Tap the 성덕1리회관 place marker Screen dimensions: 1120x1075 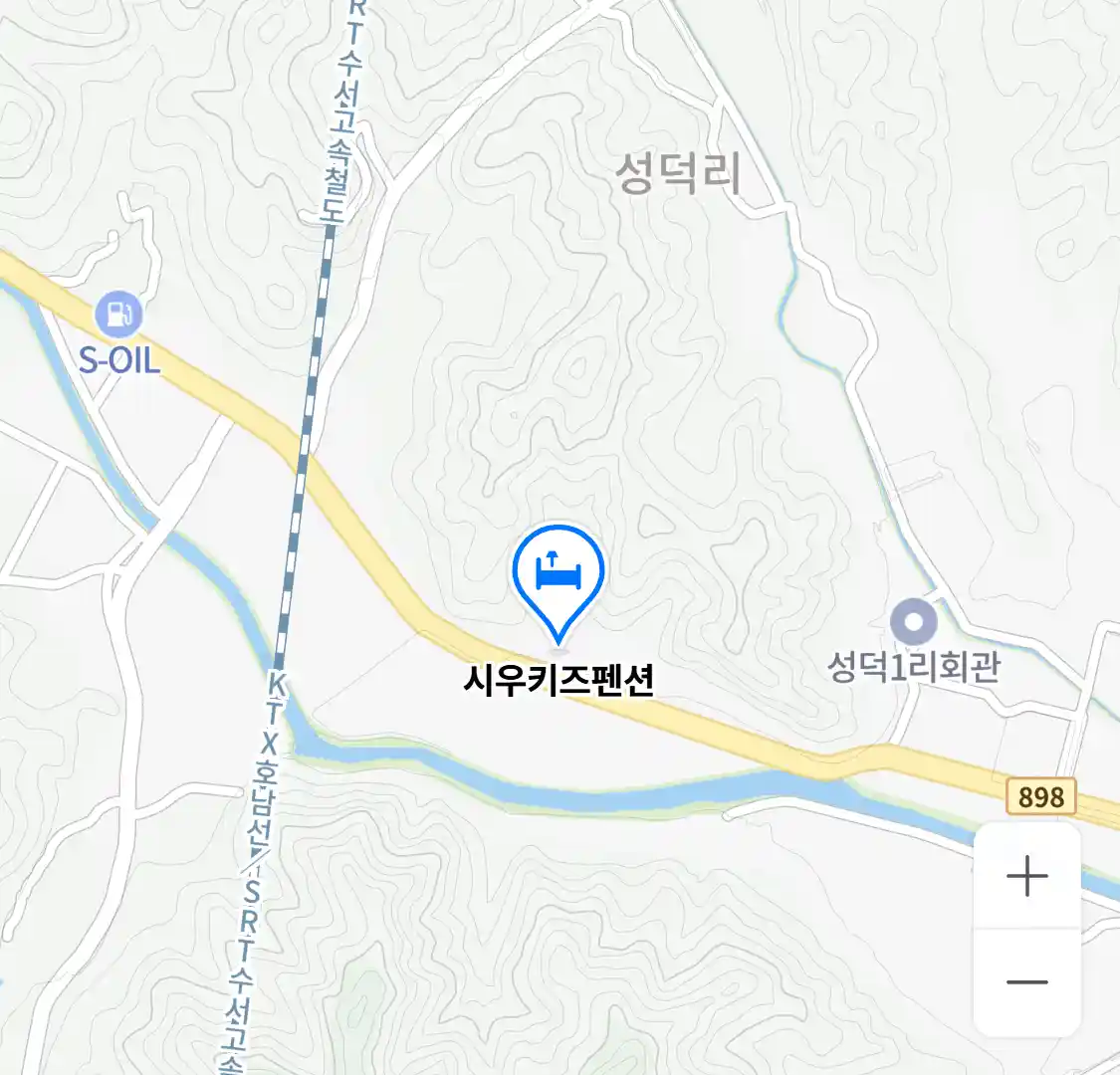pyautogui.click(x=914, y=624)
